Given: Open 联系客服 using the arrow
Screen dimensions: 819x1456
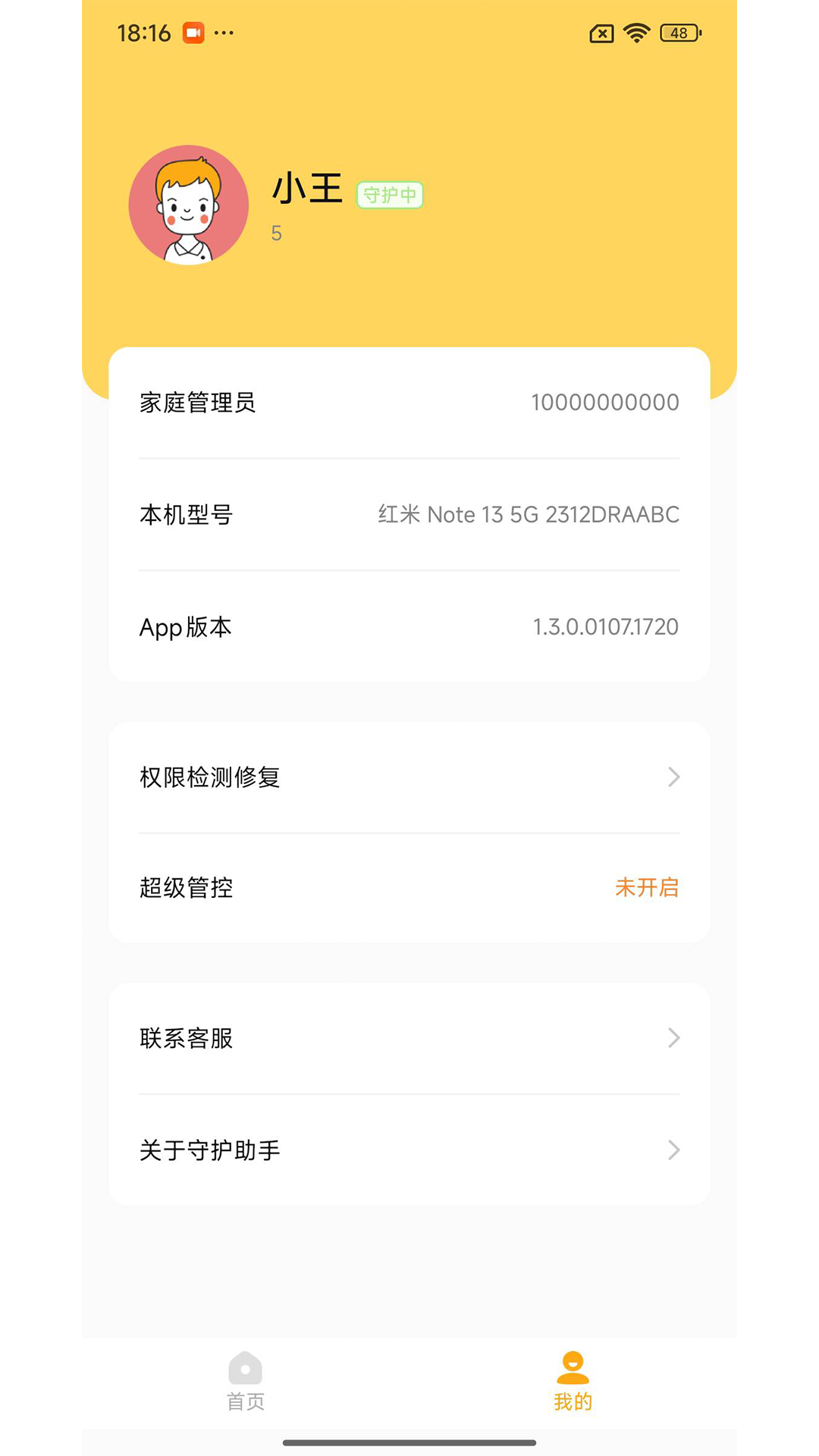Looking at the screenshot, I should tap(673, 1038).
